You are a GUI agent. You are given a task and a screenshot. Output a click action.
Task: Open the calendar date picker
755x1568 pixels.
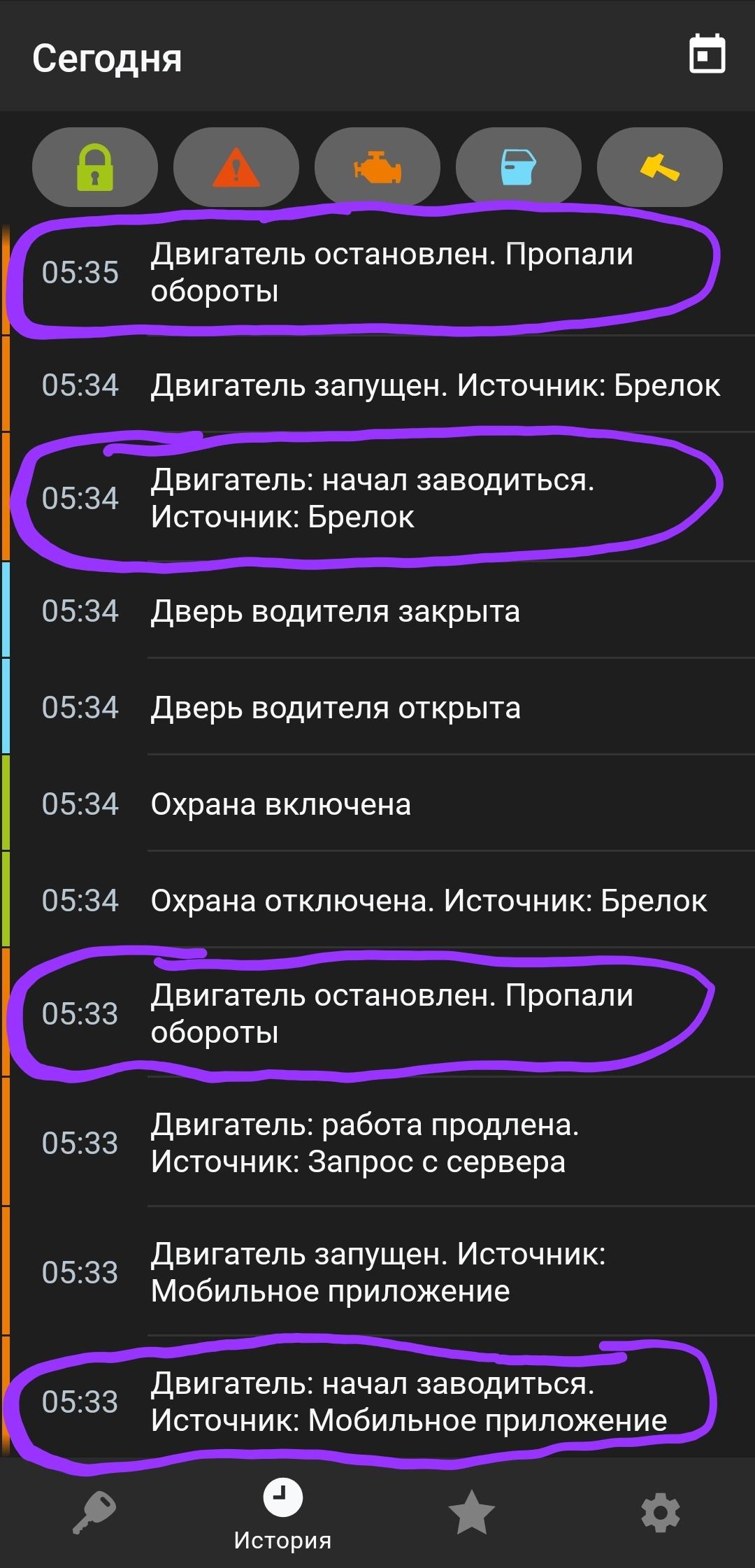tap(707, 55)
